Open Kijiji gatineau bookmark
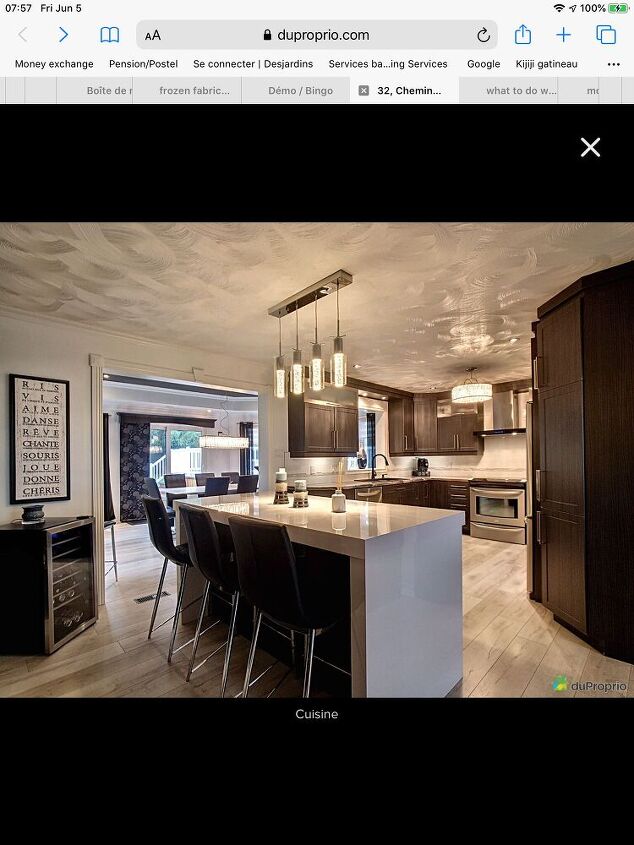The height and width of the screenshot is (845, 634). (x=546, y=64)
